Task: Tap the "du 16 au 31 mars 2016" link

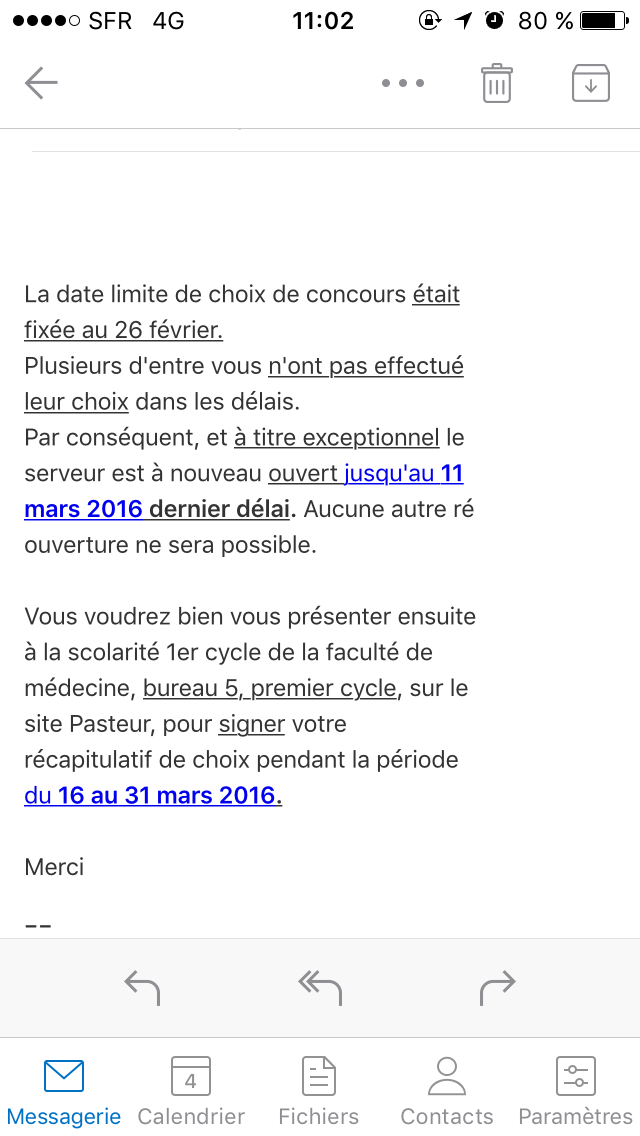Action: [152, 796]
